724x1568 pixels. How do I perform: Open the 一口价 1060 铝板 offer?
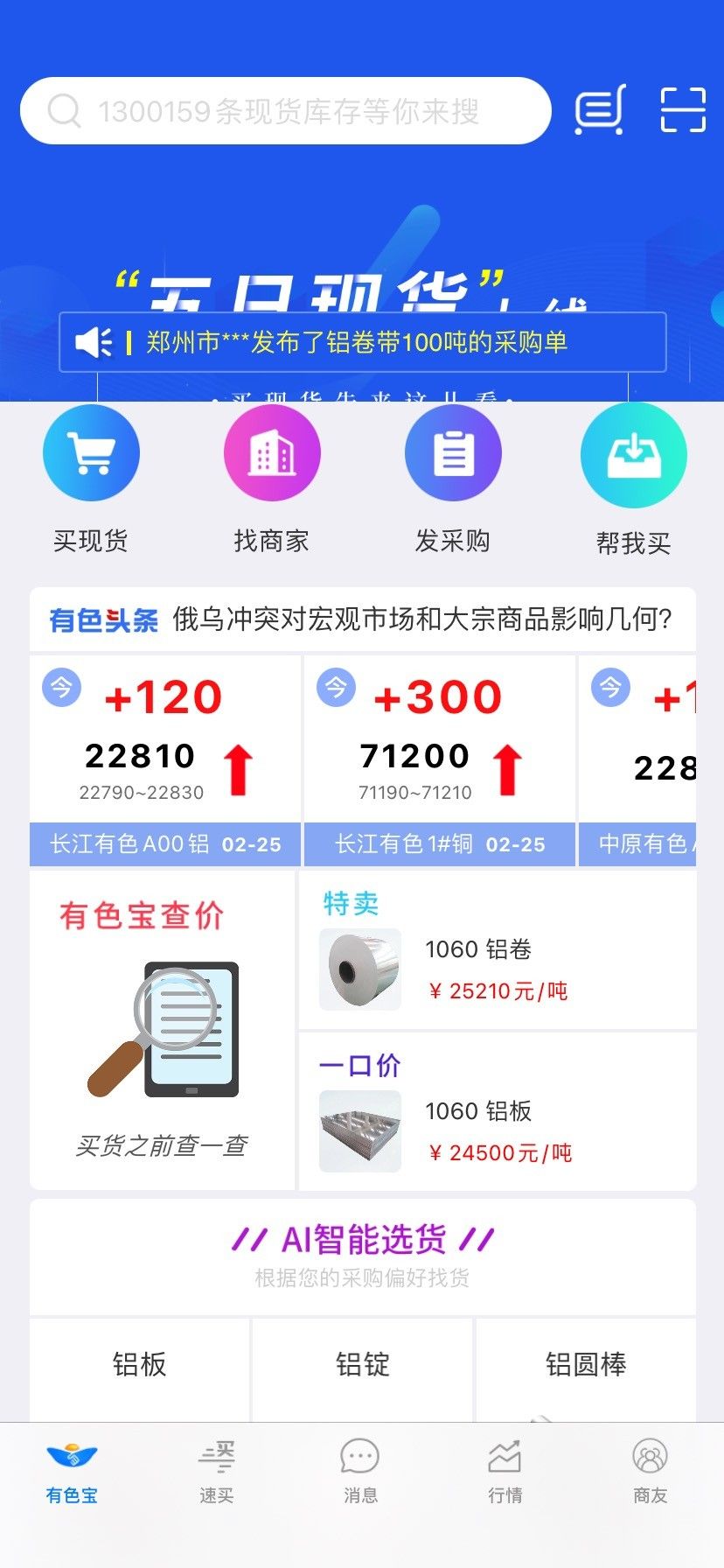coord(497,1112)
